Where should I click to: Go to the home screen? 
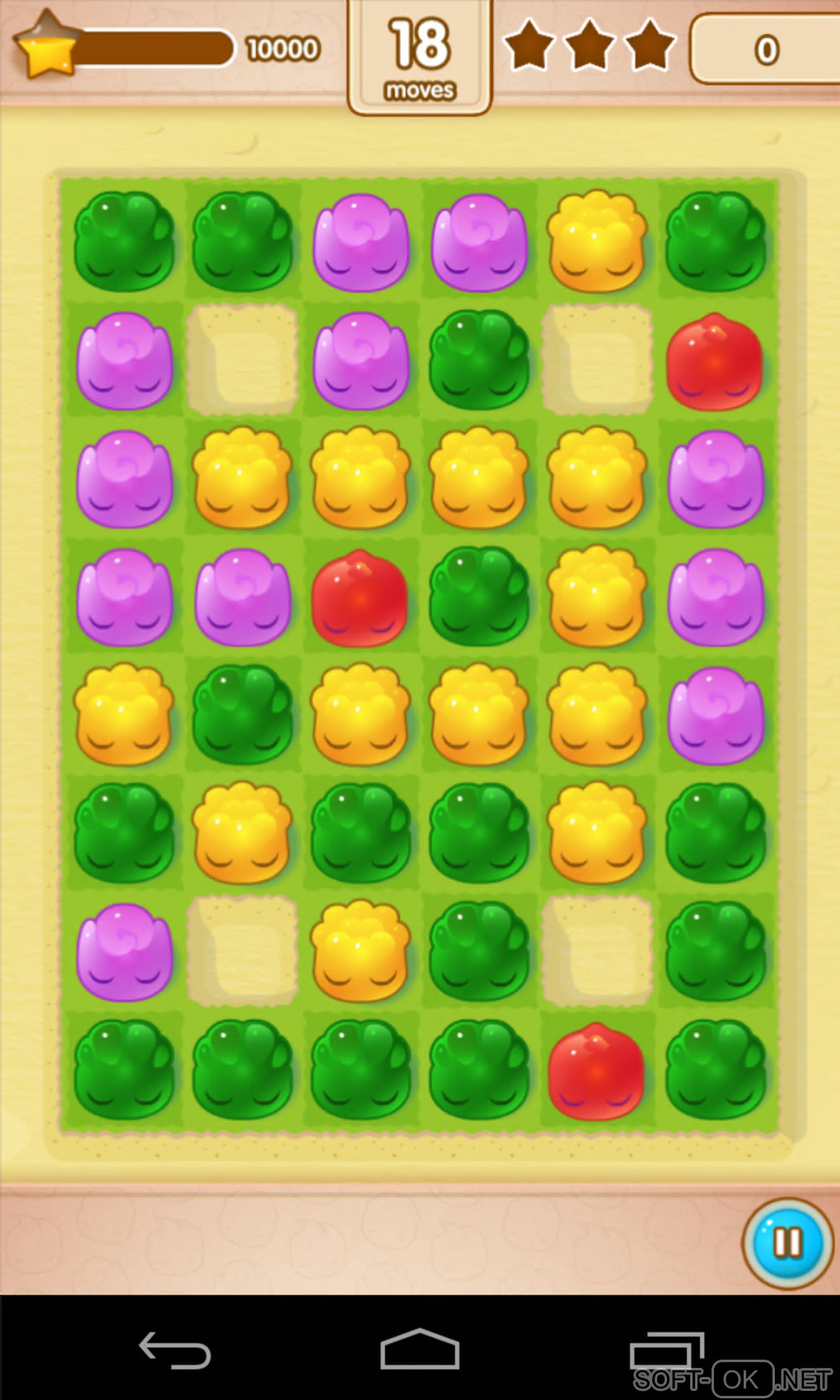pos(419,1350)
